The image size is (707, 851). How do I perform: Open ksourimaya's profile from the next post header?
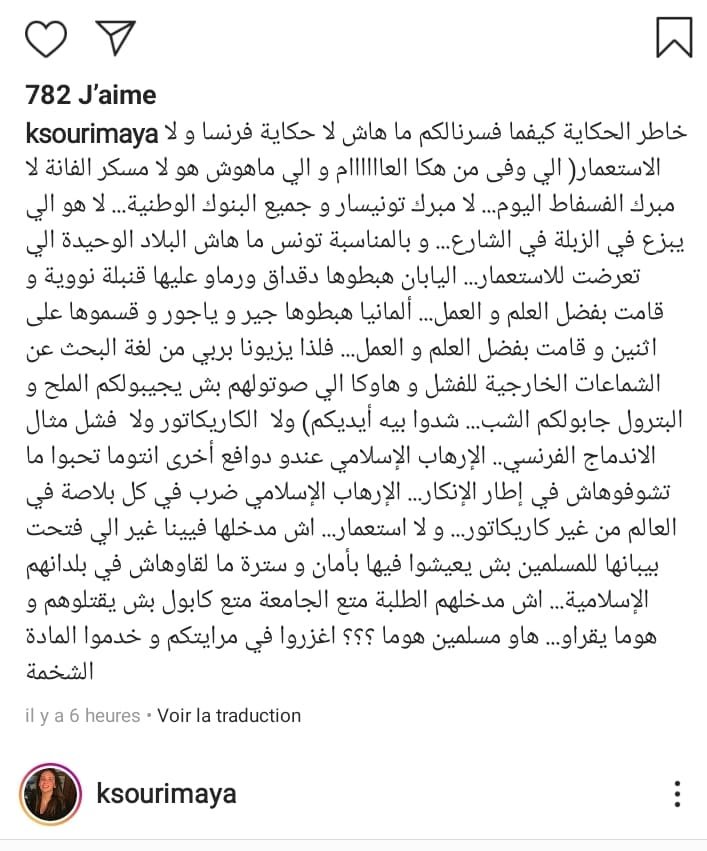[x=167, y=794]
